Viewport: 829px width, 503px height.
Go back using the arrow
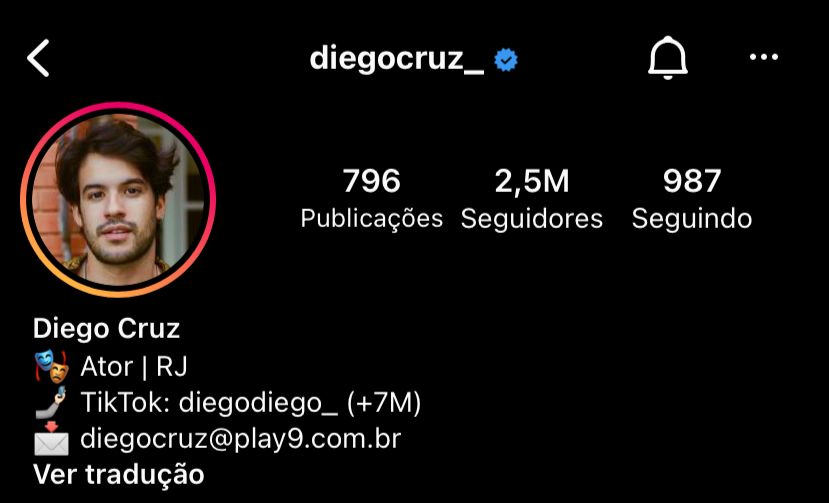(38, 59)
